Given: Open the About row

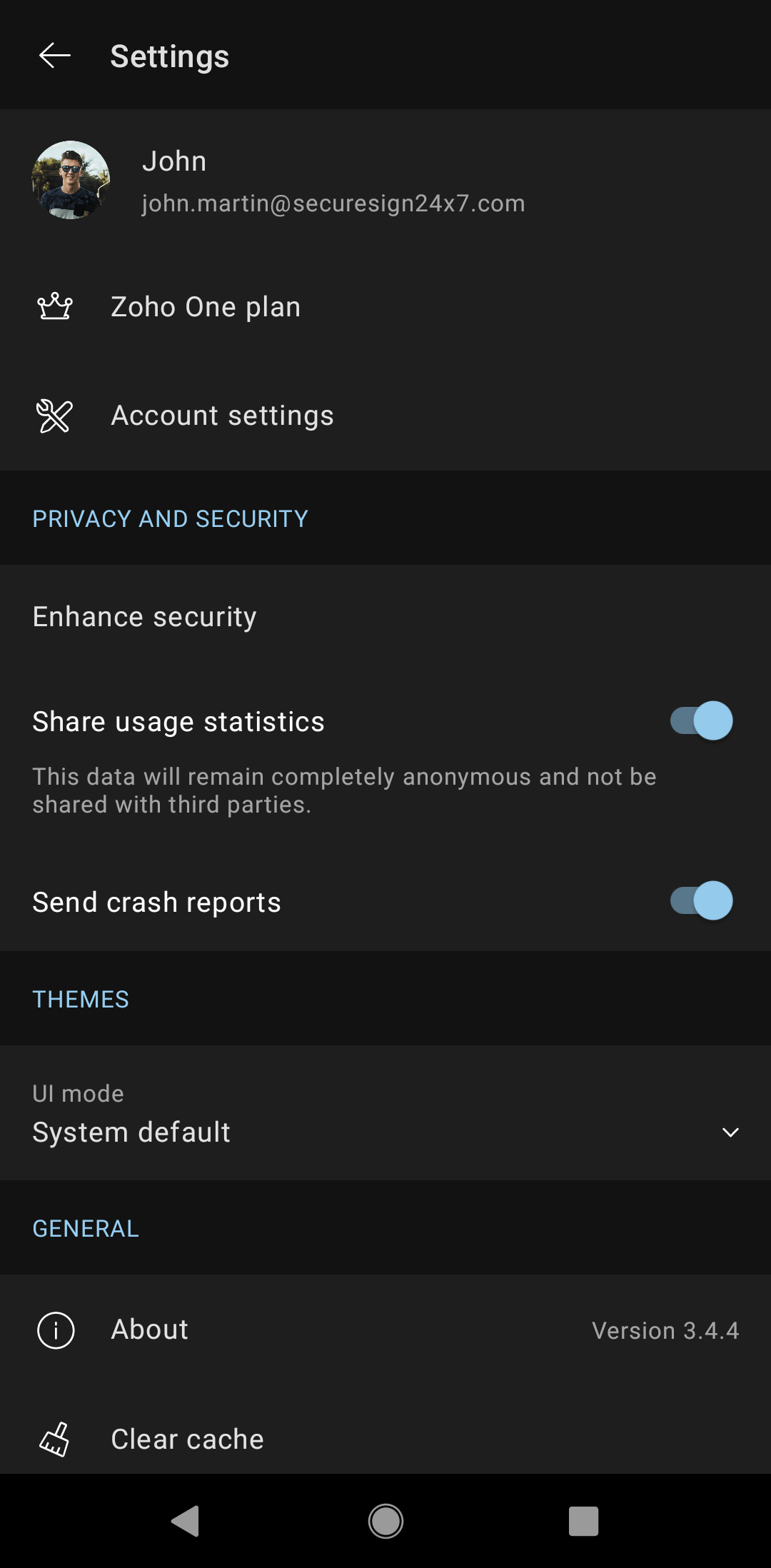Looking at the screenshot, I should click(385, 1330).
